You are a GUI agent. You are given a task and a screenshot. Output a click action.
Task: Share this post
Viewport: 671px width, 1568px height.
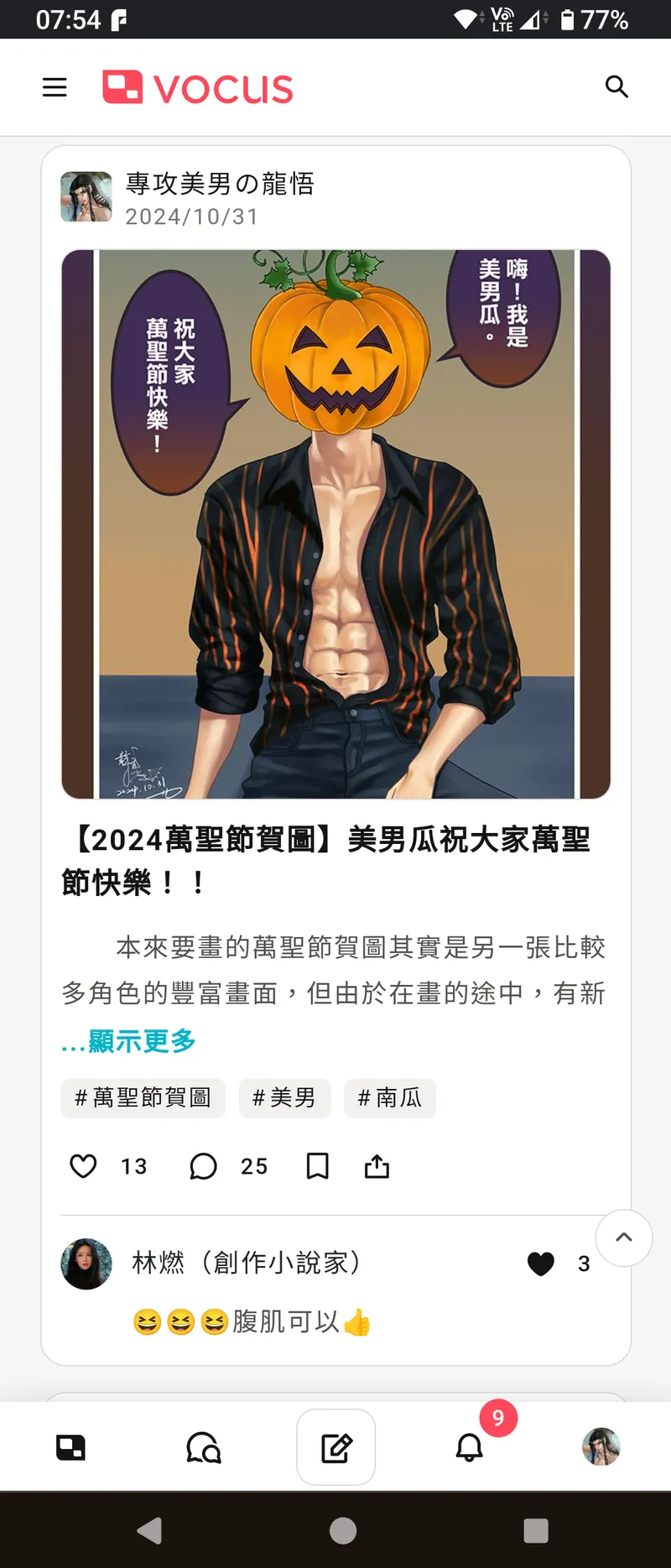pos(377,1166)
